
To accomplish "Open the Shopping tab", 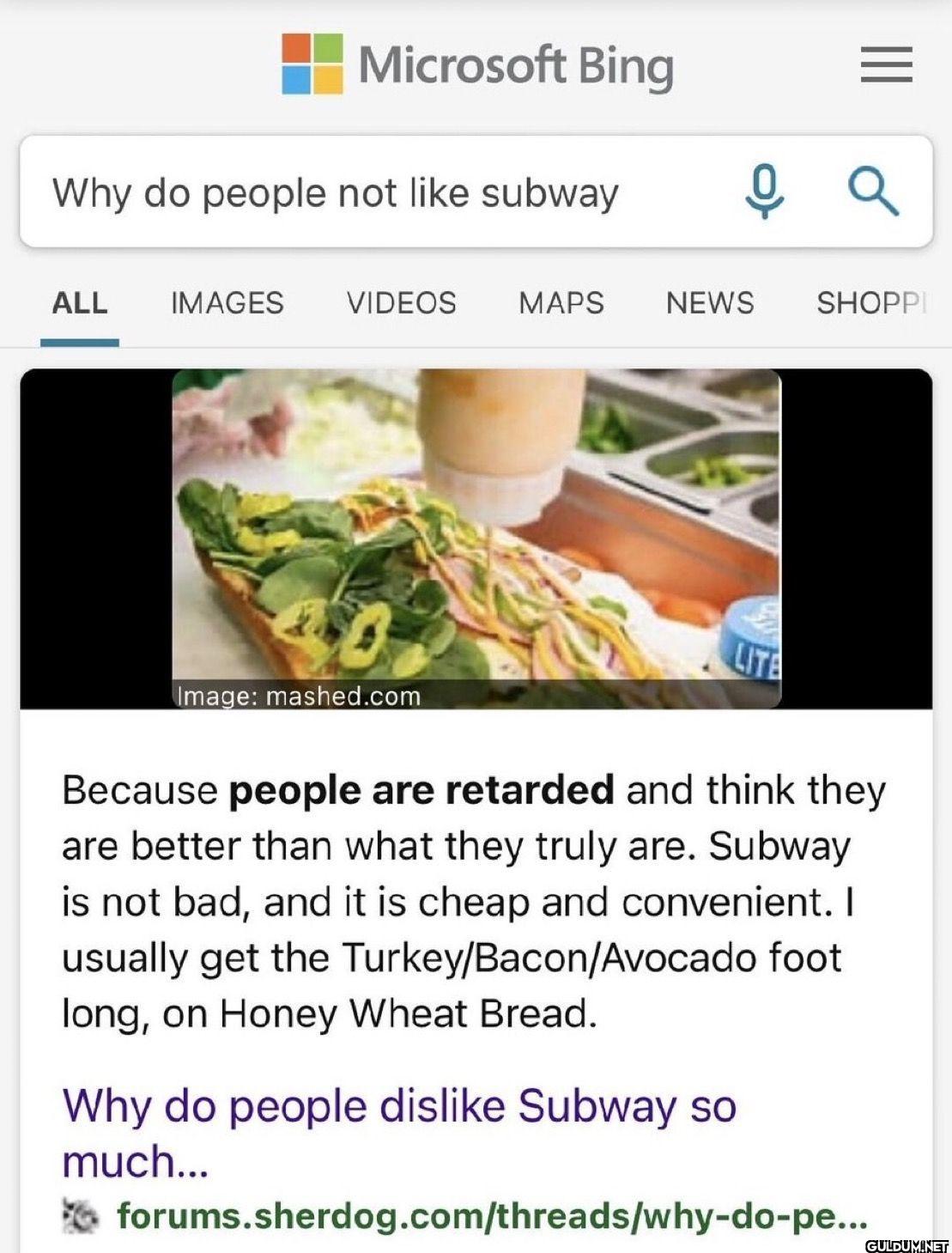I will coord(870,303).
